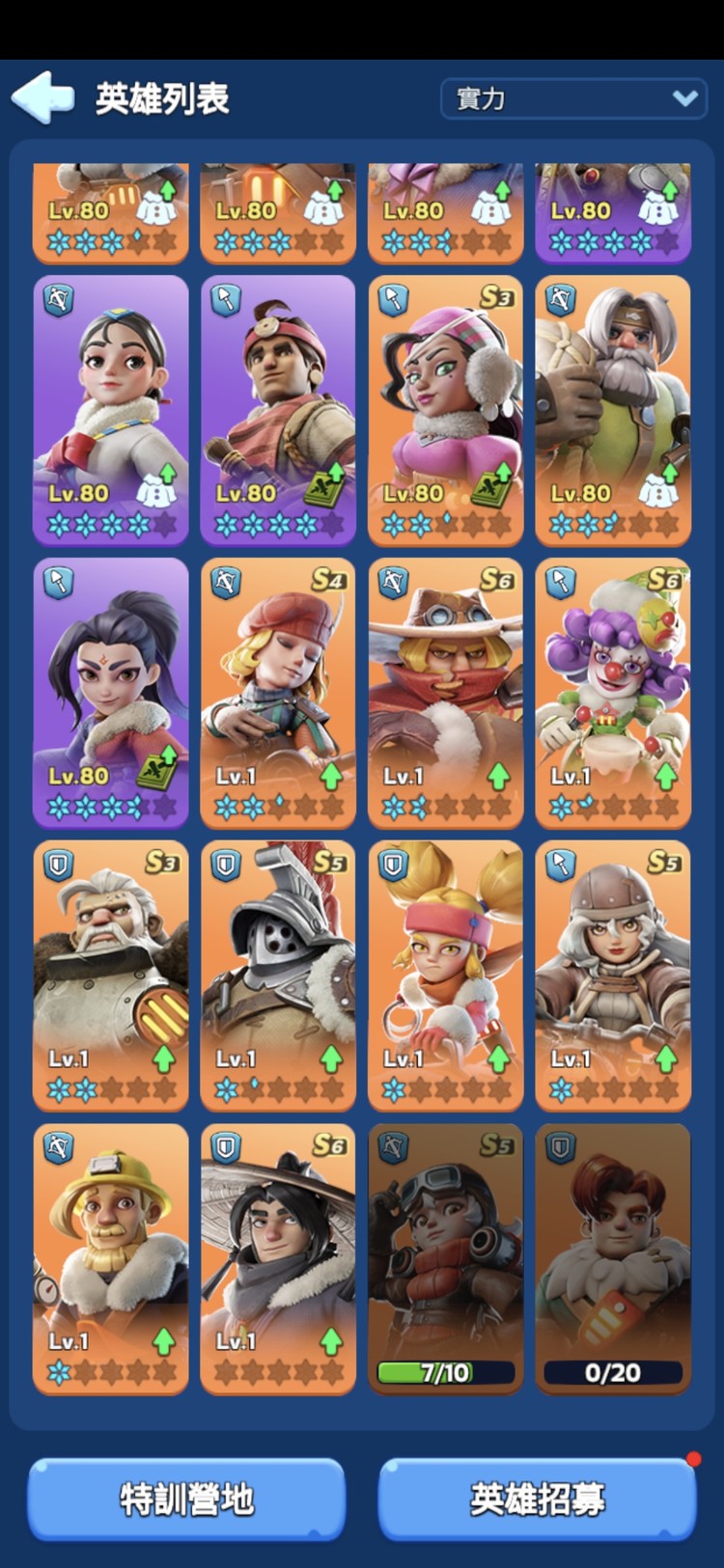Open the white-mustache S3 shield hero
Viewport: 724px width, 1568px height.
pyautogui.click(x=111, y=975)
